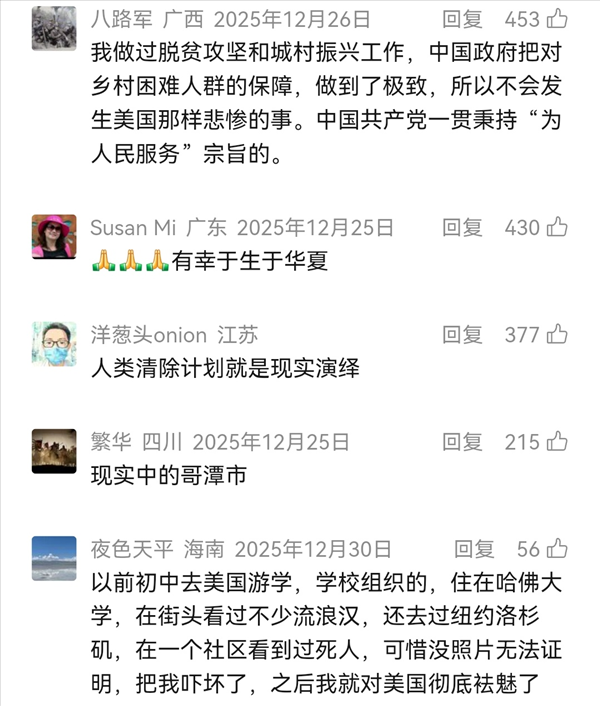Like 八路军's comment with 453 likes
Viewport: 600px width, 706px height.
coord(559,19)
